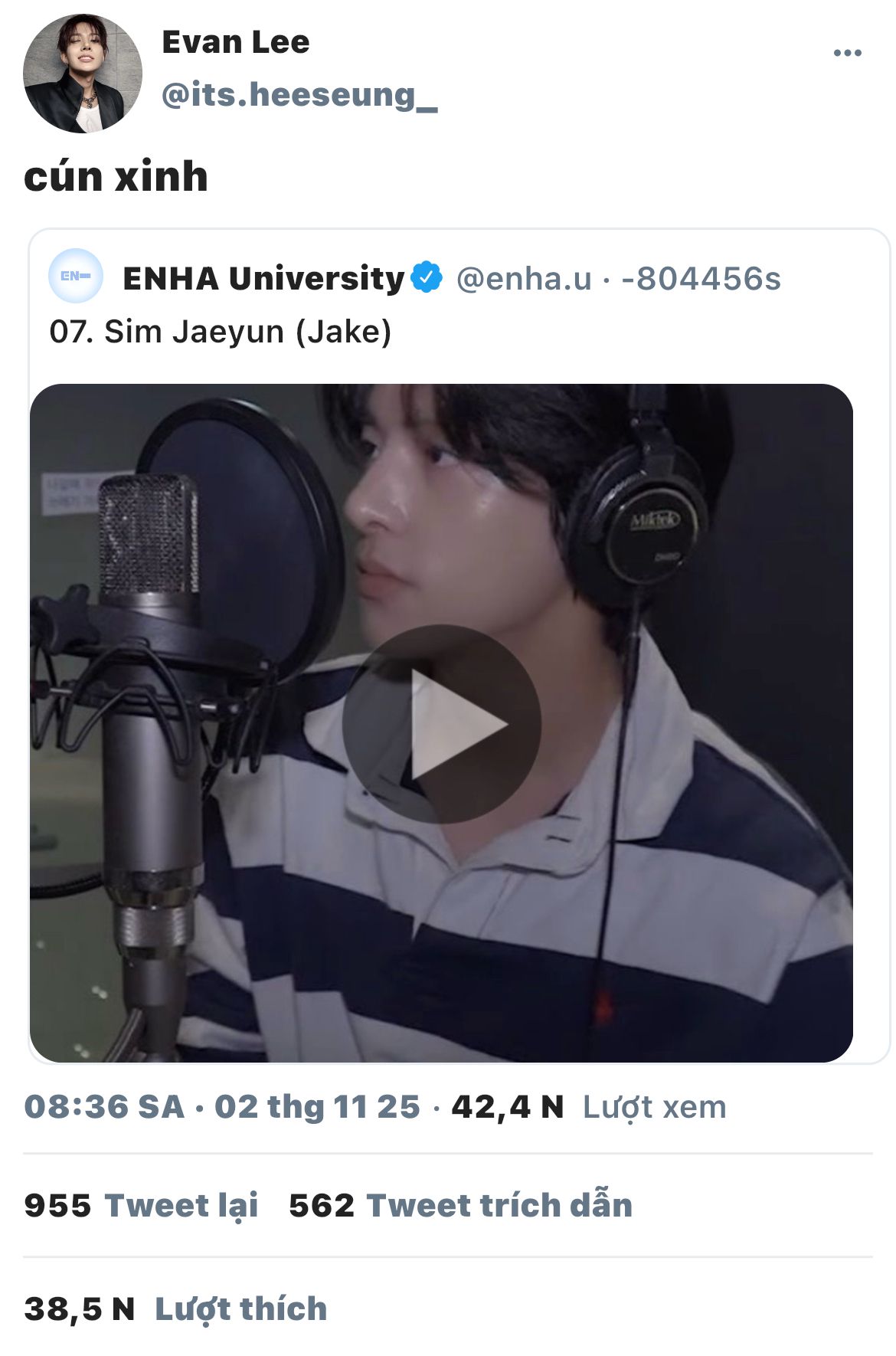
Task: Open the tweet's overflow menu
Action: pyautogui.click(x=847, y=53)
